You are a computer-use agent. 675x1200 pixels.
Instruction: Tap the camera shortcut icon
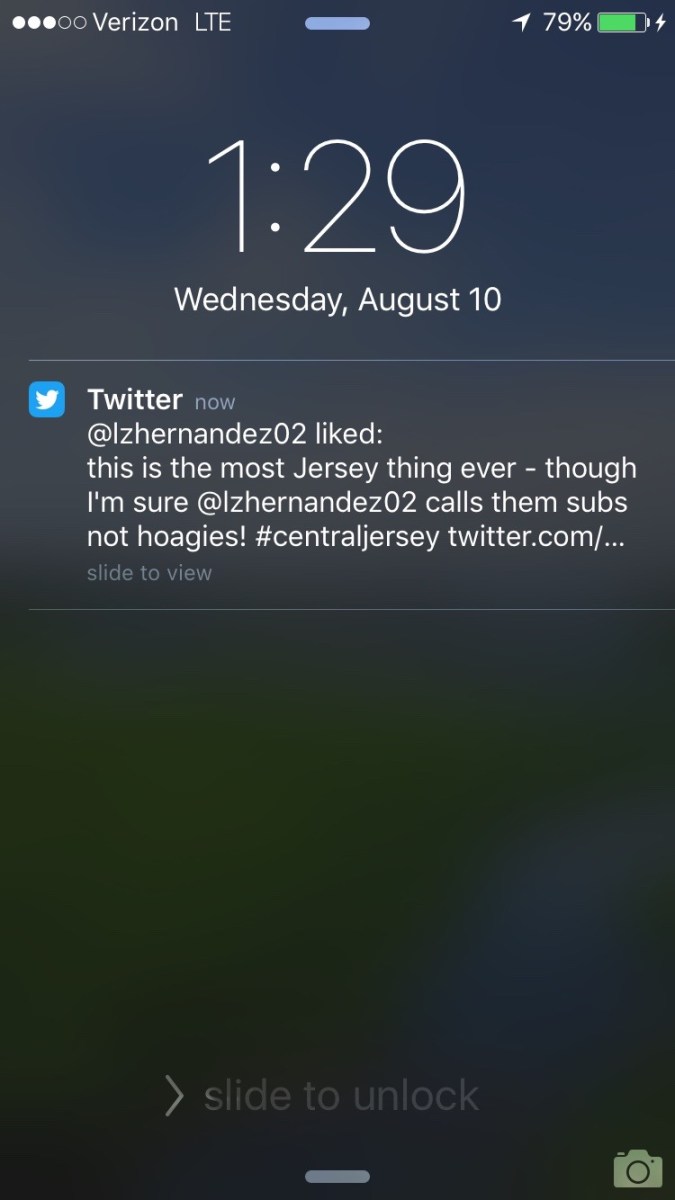point(637,1168)
